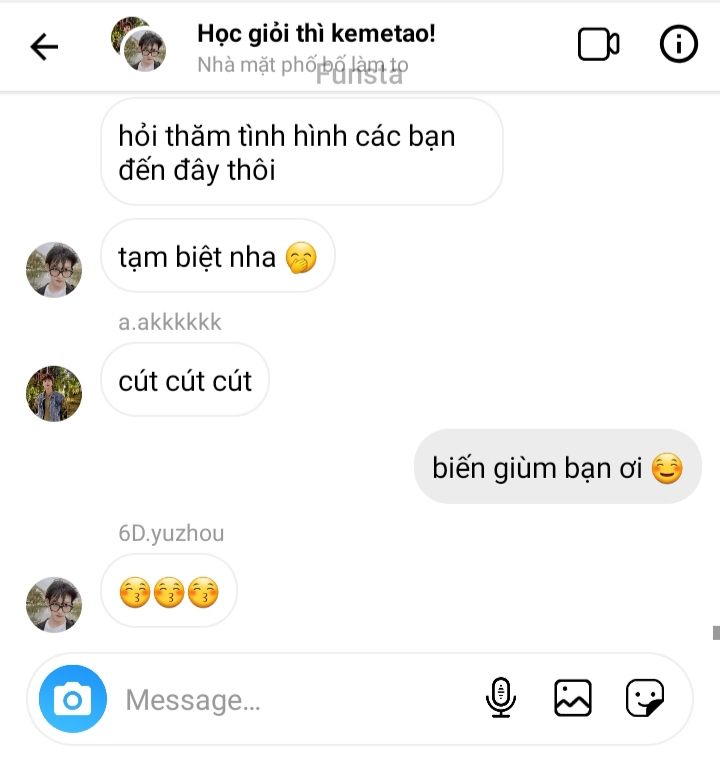Open profile of avatar beside 'cút cút cút'
The width and height of the screenshot is (720, 761).
[x=54, y=393]
